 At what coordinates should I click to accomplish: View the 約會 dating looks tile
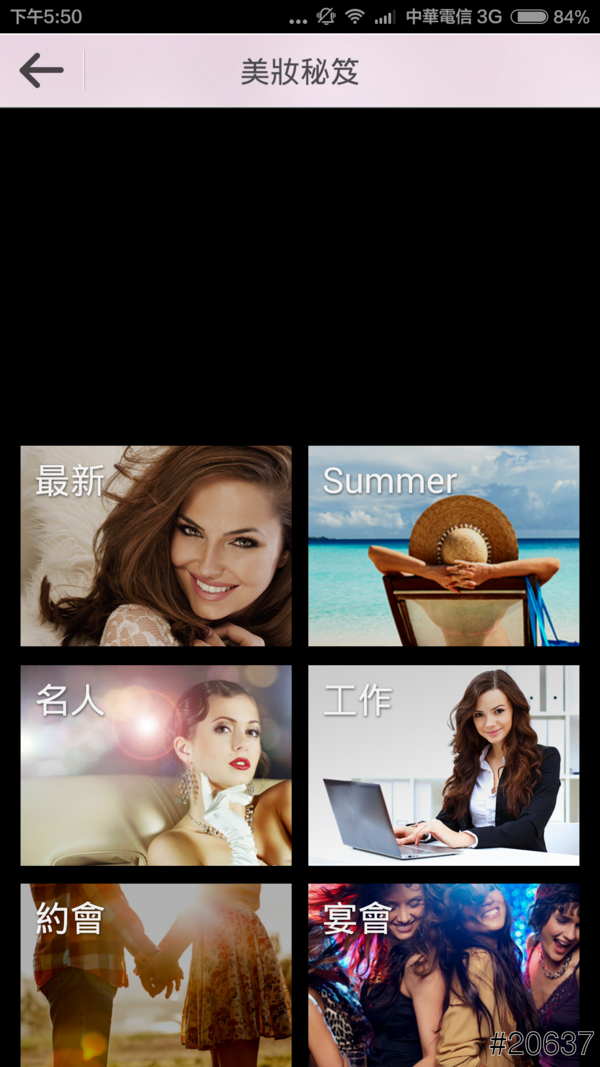156,973
